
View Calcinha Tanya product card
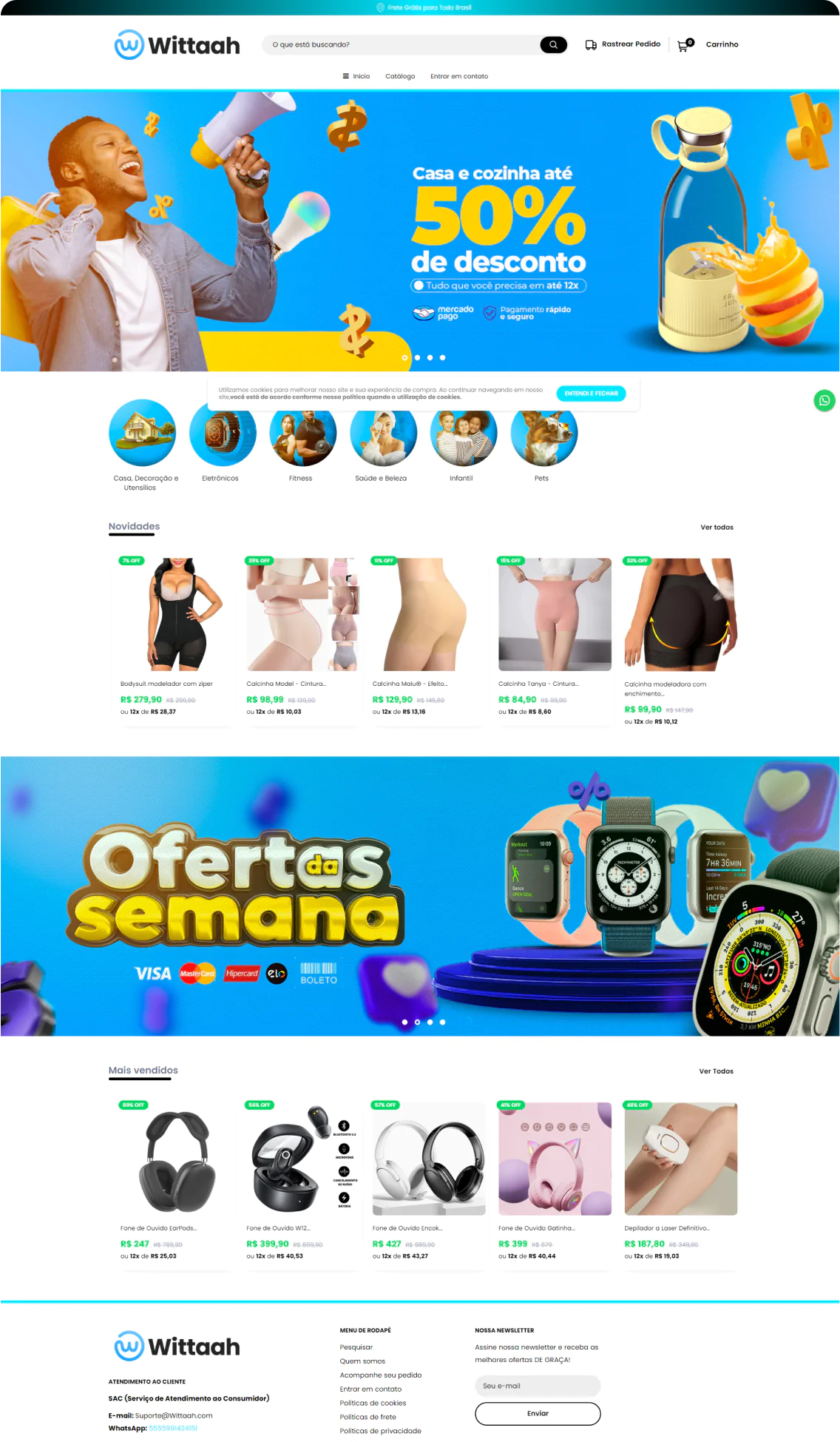(x=555, y=615)
